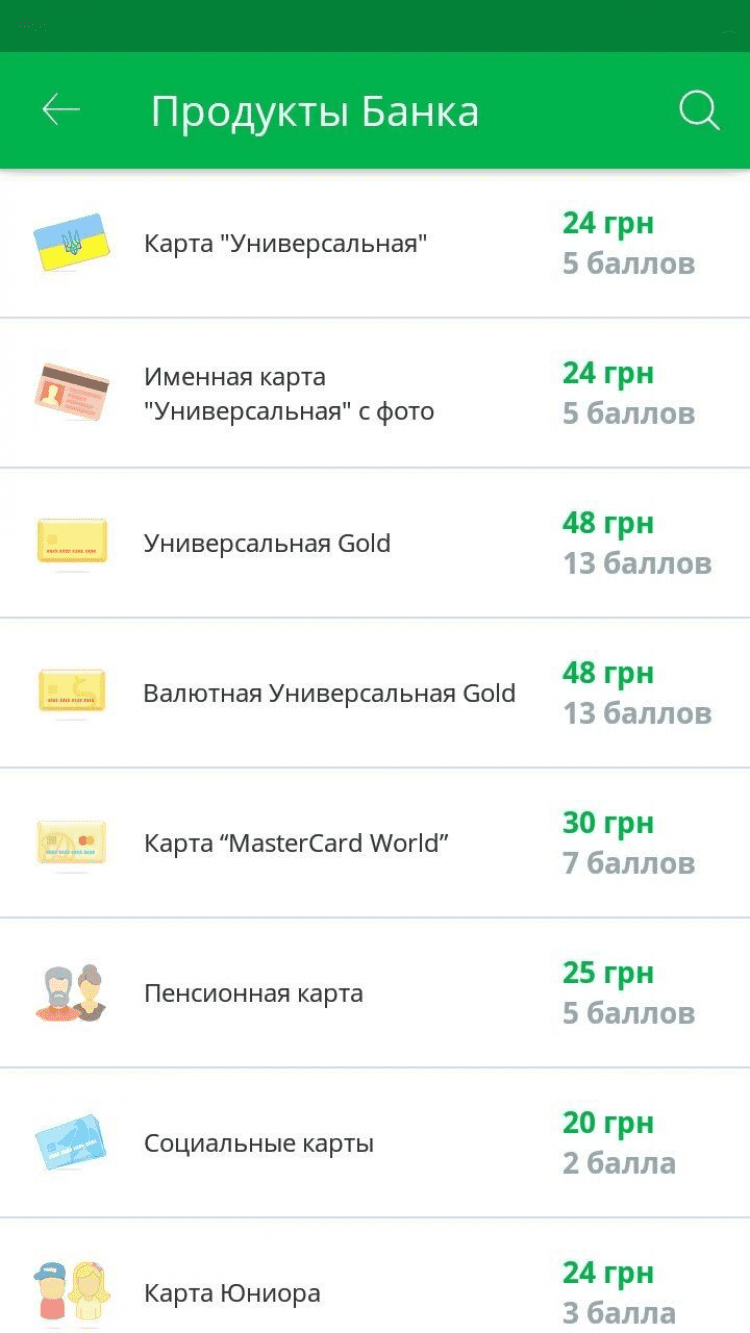
Task: Open search in Продукты Банка
Action: pos(699,110)
